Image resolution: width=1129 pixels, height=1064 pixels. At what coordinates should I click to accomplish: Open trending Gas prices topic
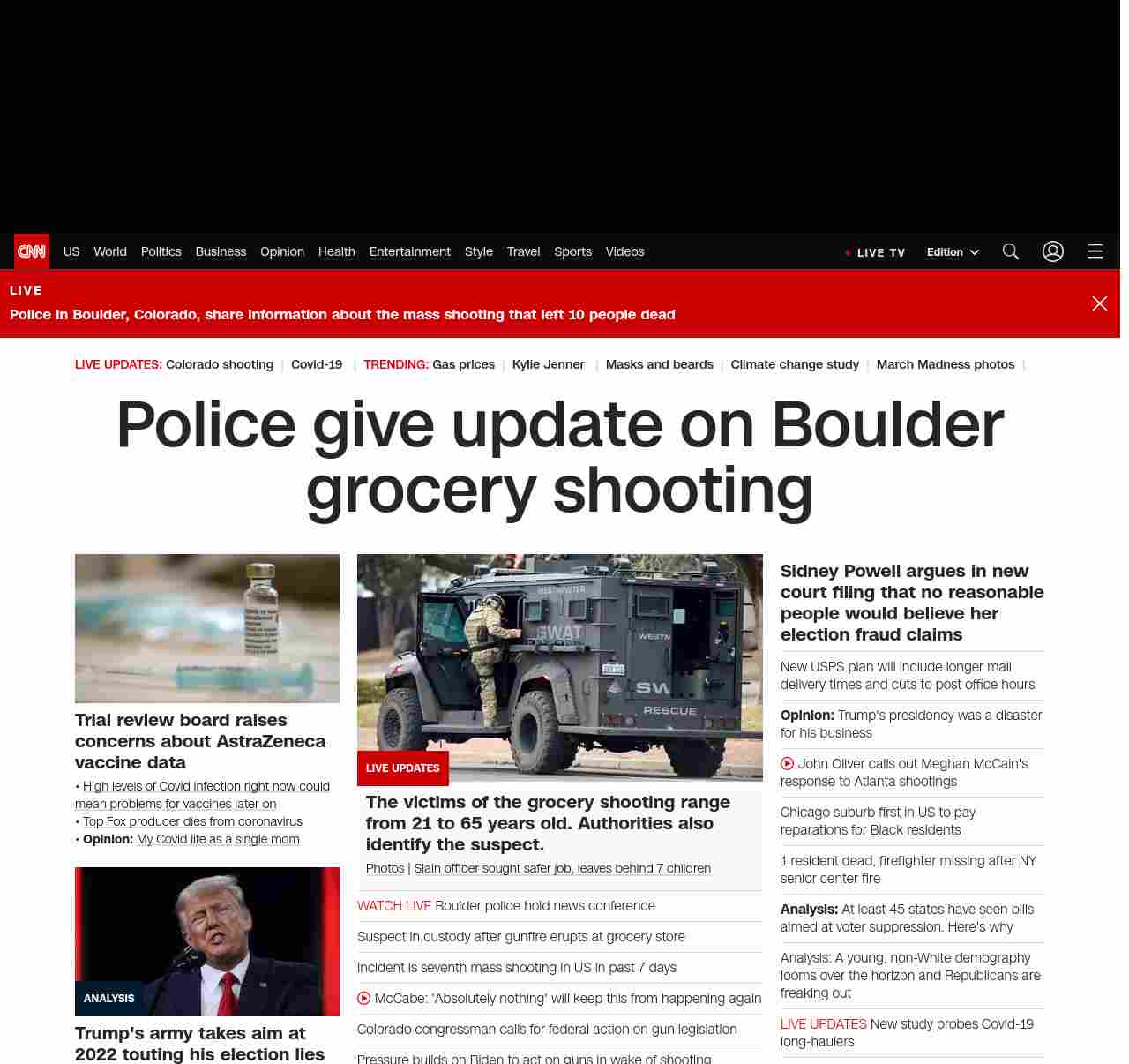click(463, 364)
